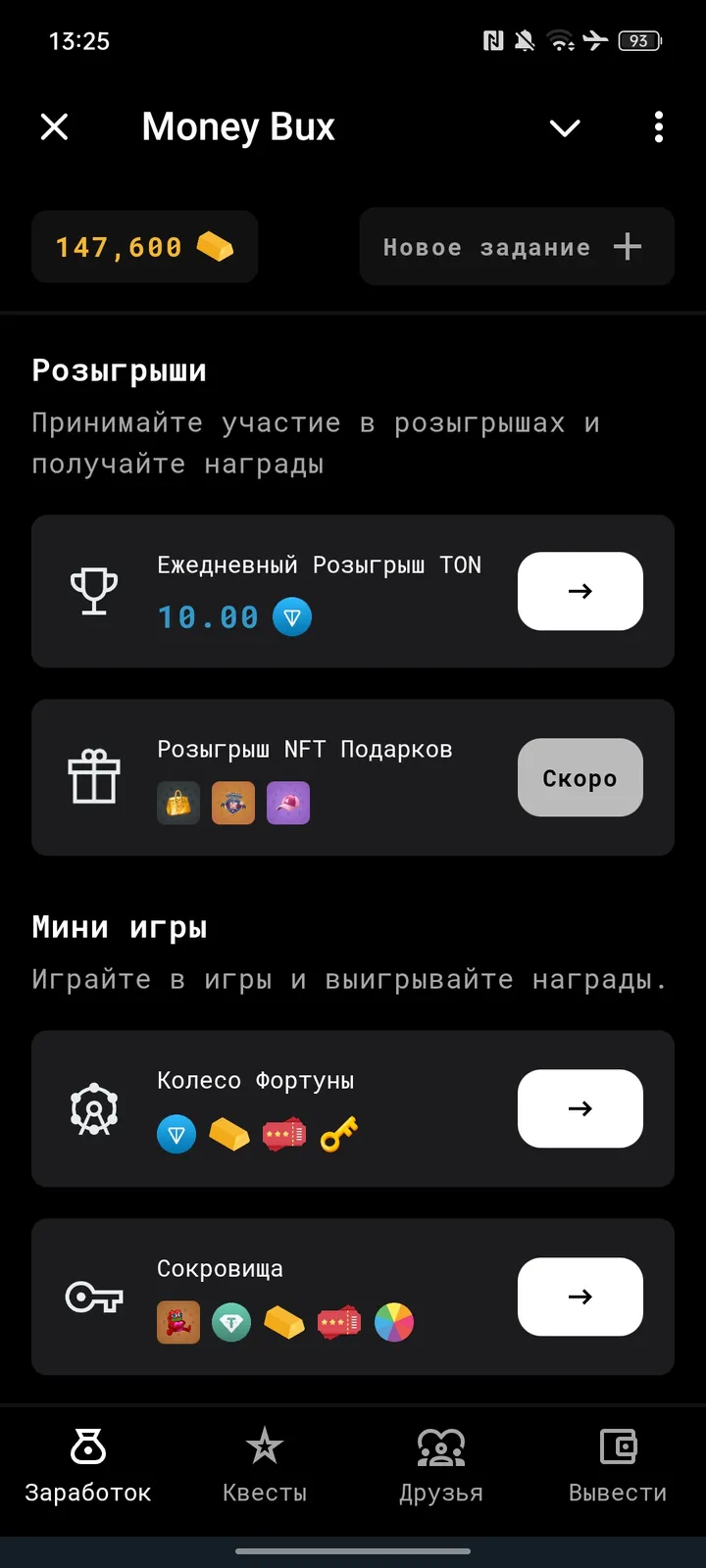Expand the chevron next to Money Bux title
The image size is (706, 1568).
[565, 127]
